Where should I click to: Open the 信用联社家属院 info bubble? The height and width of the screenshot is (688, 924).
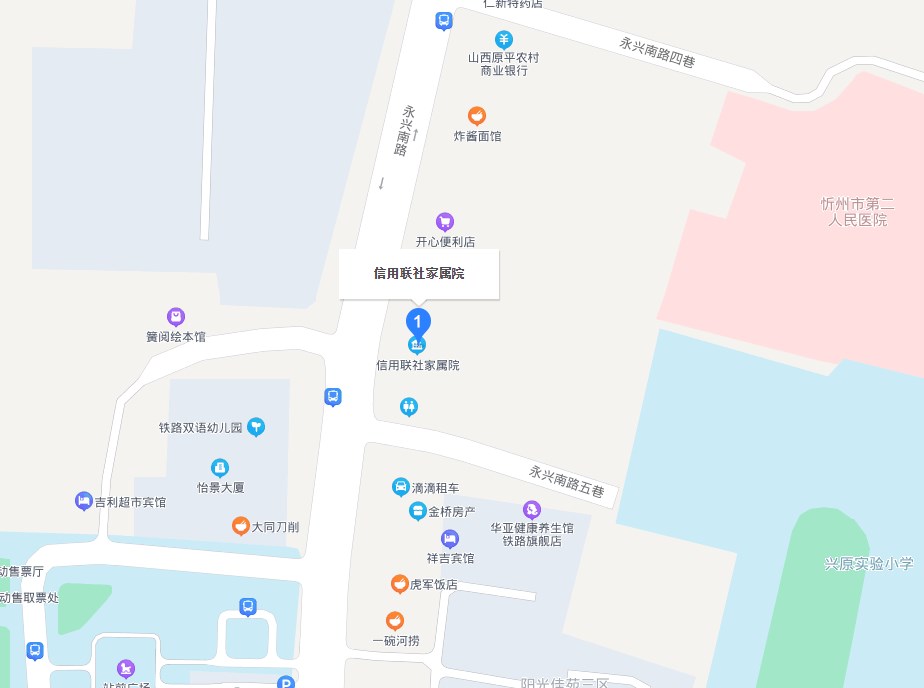[418, 273]
